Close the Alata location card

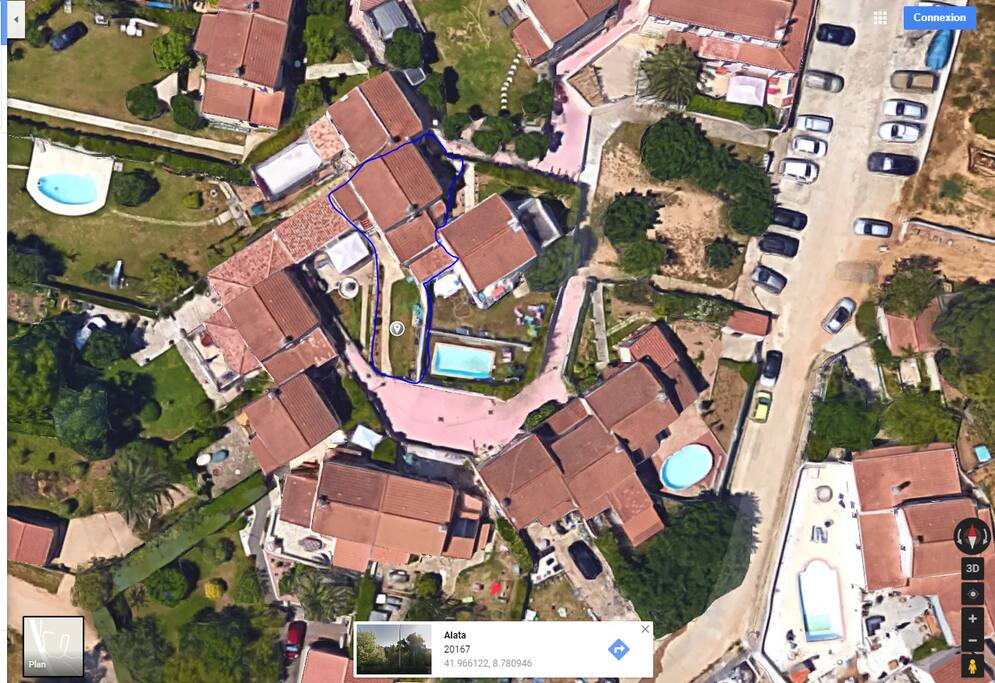tap(645, 629)
